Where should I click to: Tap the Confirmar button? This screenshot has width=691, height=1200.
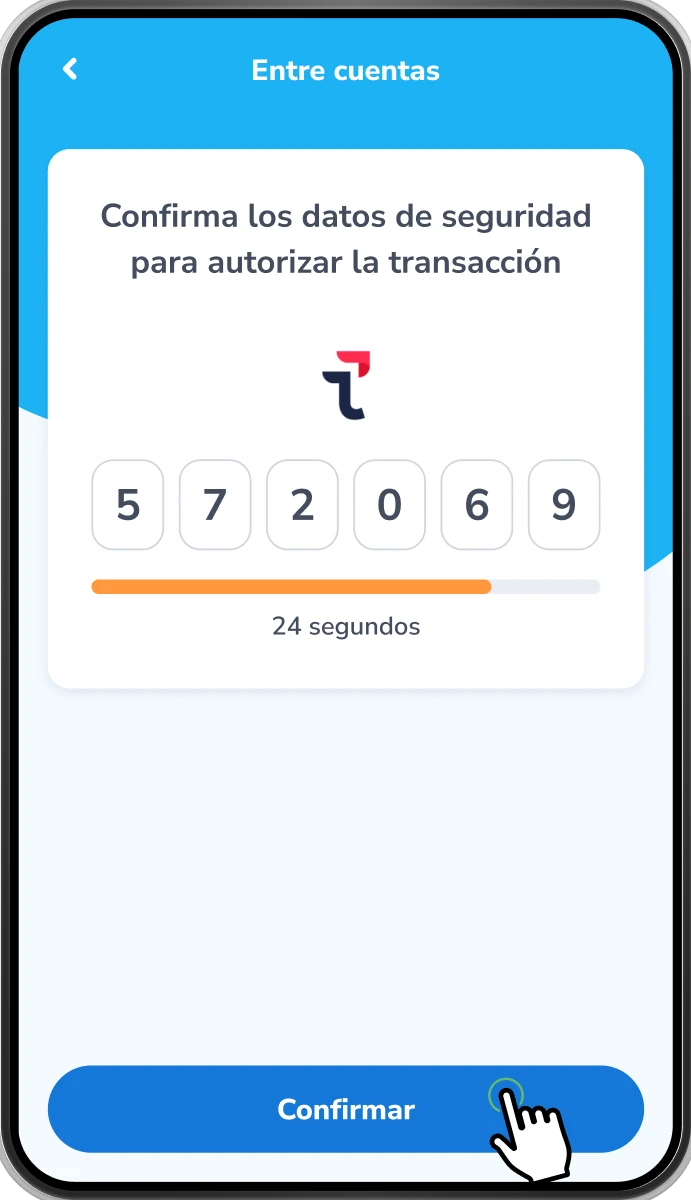345,1109
